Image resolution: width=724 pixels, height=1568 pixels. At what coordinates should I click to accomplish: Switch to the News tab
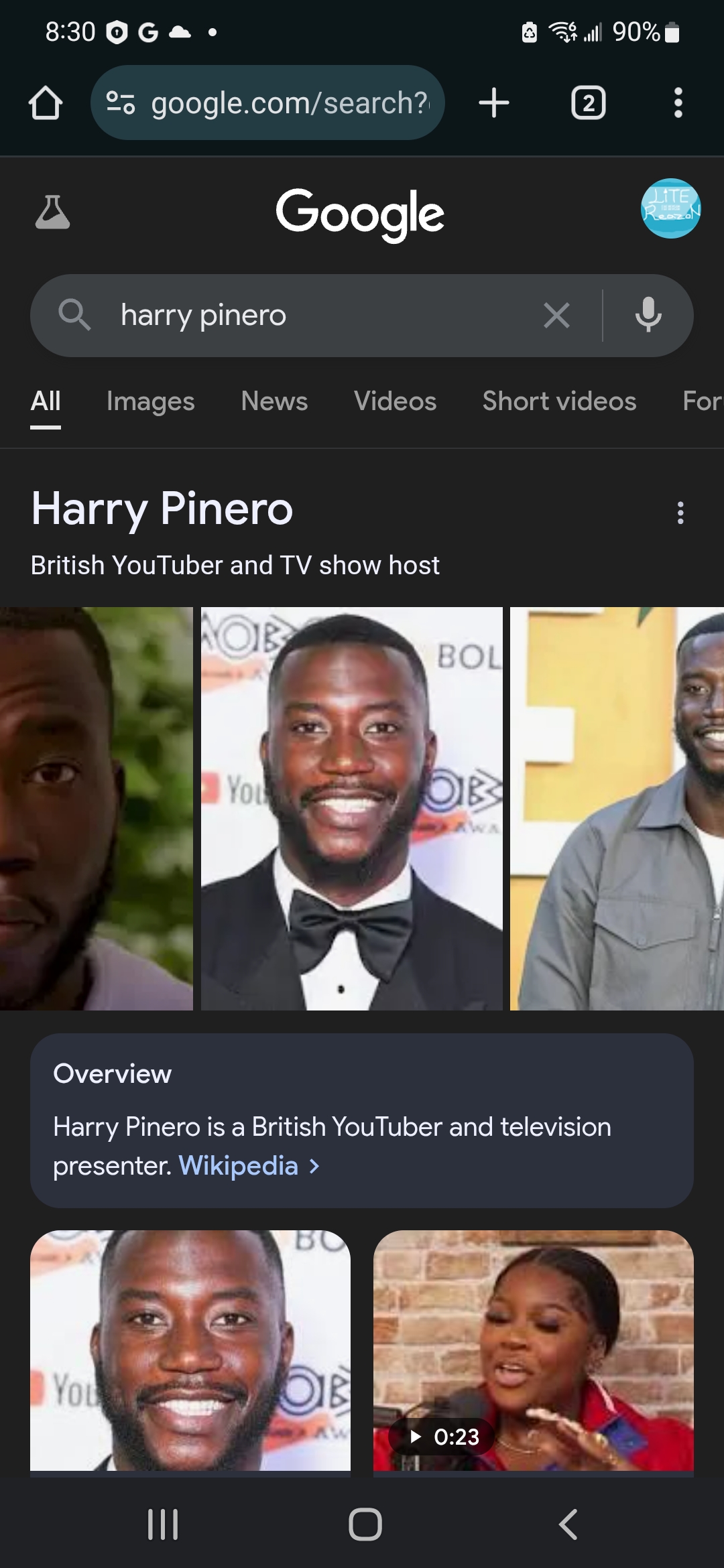pos(274,401)
